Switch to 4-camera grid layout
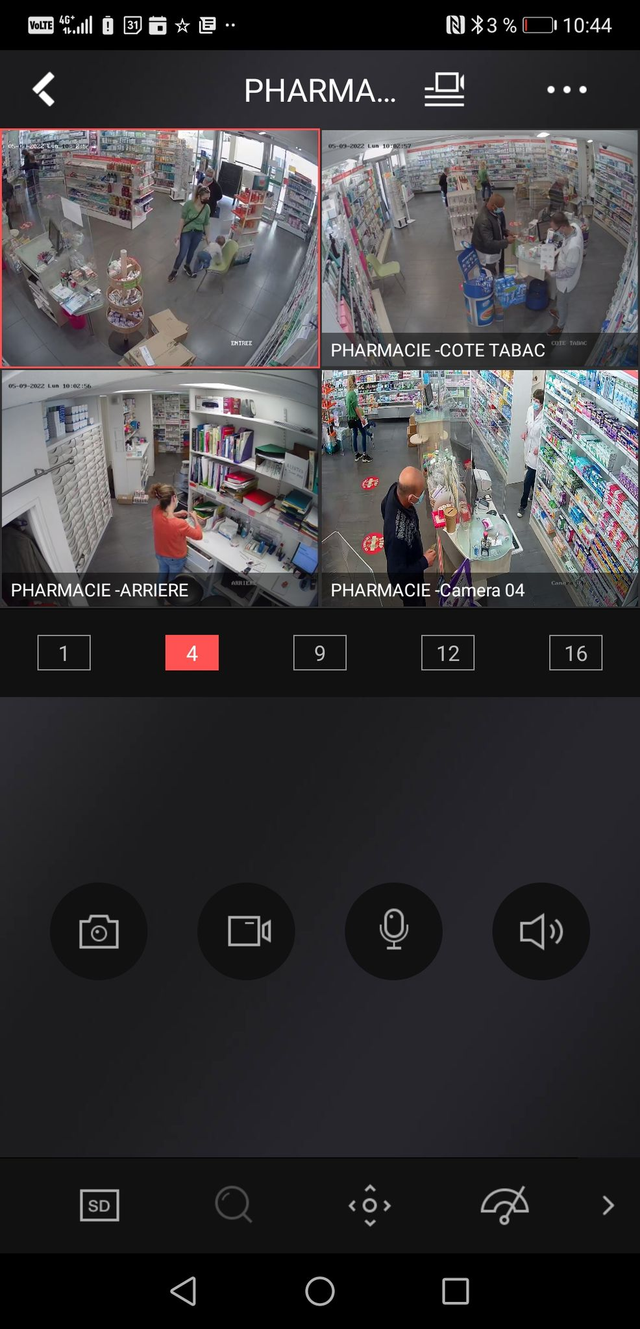640x1329 pixels. pyautogui.click(x=192, y=653)
